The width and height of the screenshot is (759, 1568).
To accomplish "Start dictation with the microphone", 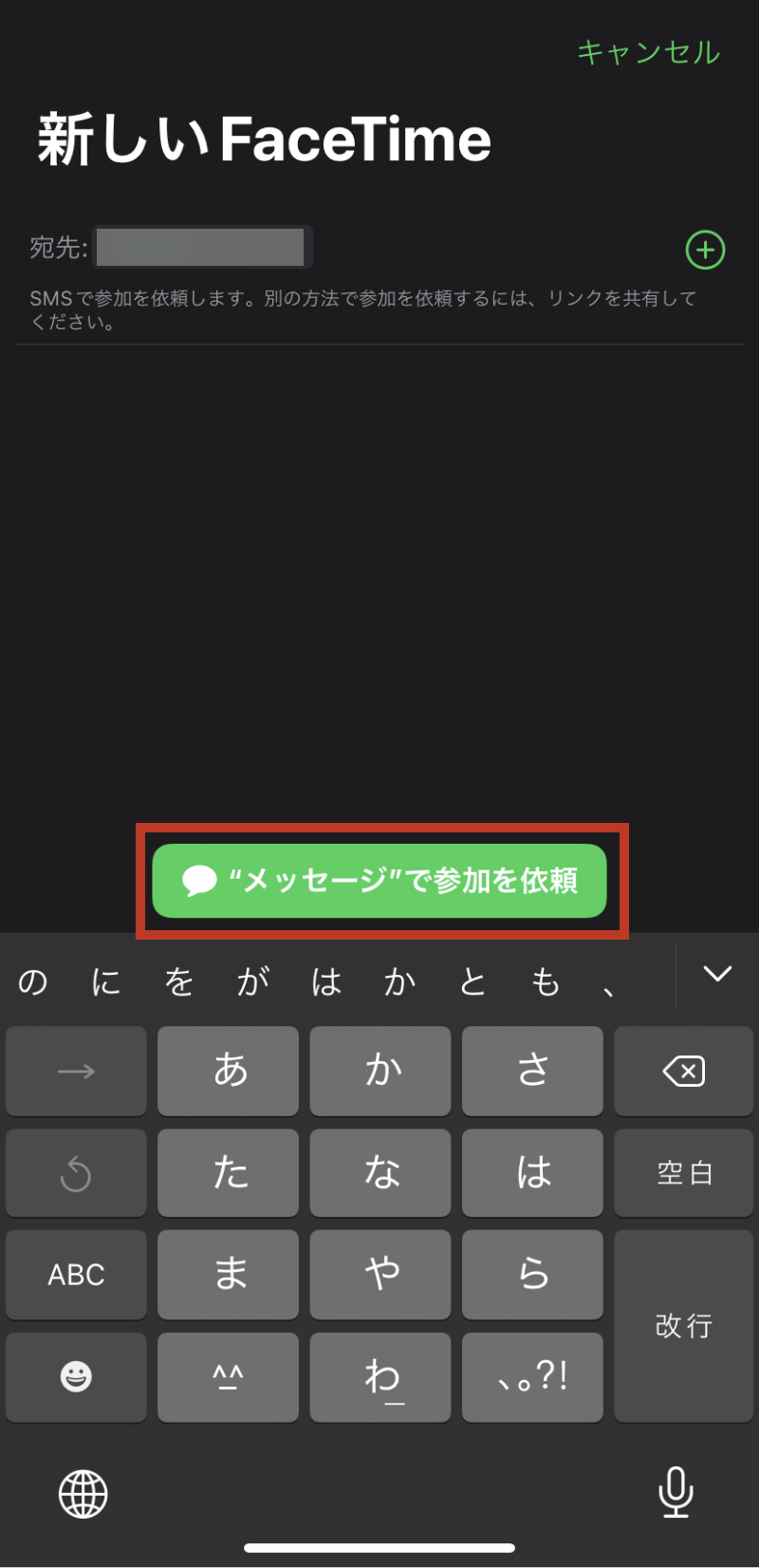I will tap(676, 1492).
